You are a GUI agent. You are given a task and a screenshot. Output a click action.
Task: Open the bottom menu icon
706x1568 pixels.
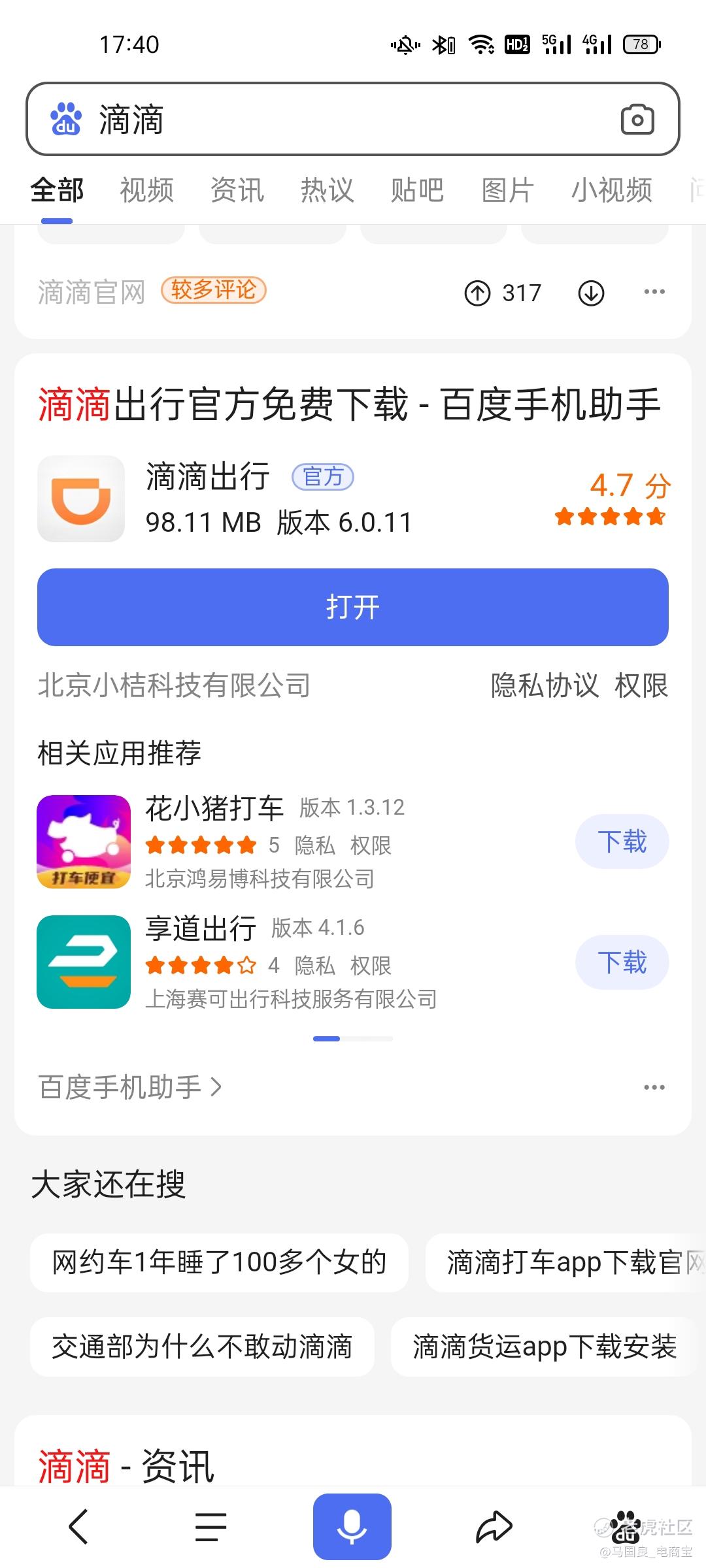211,1527
